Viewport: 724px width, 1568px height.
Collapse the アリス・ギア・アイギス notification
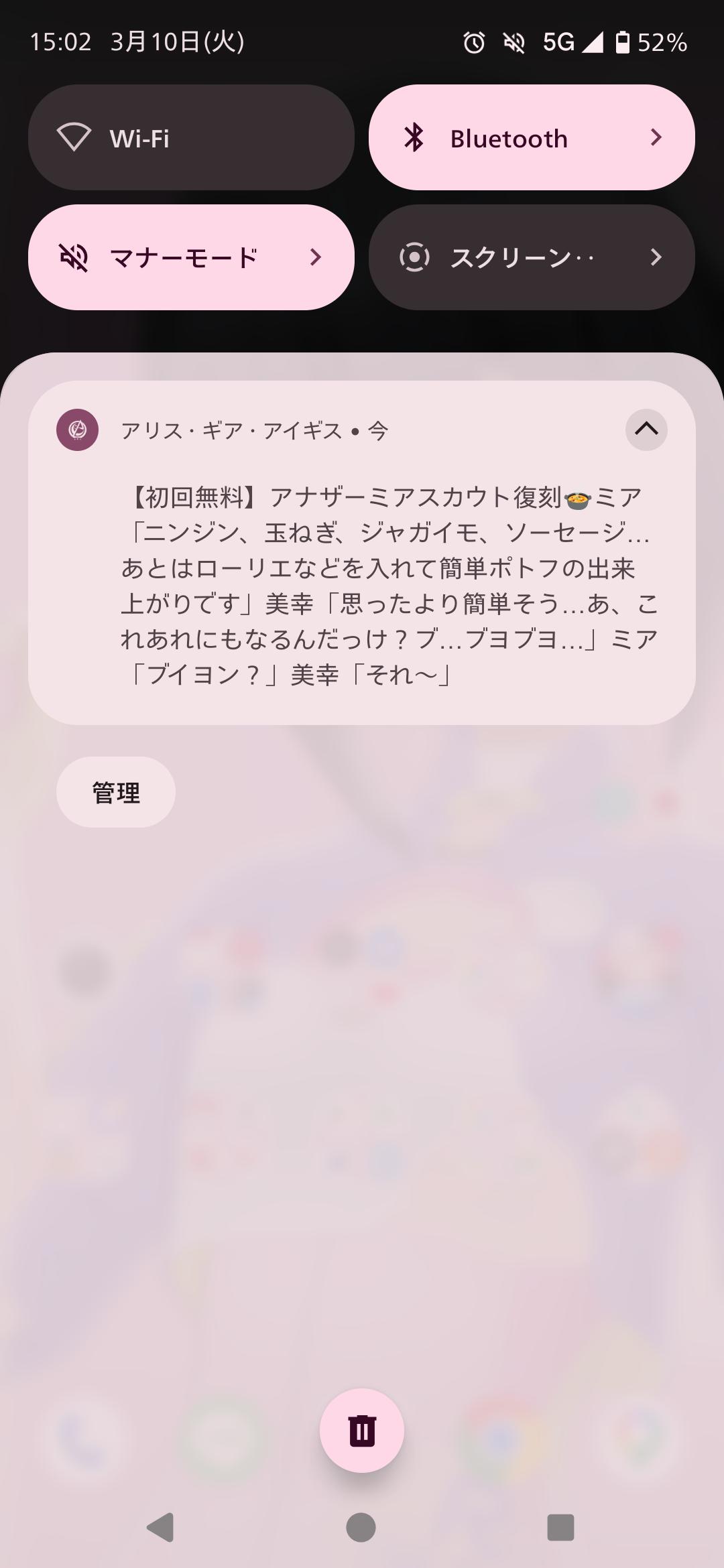tap(646, 430)
